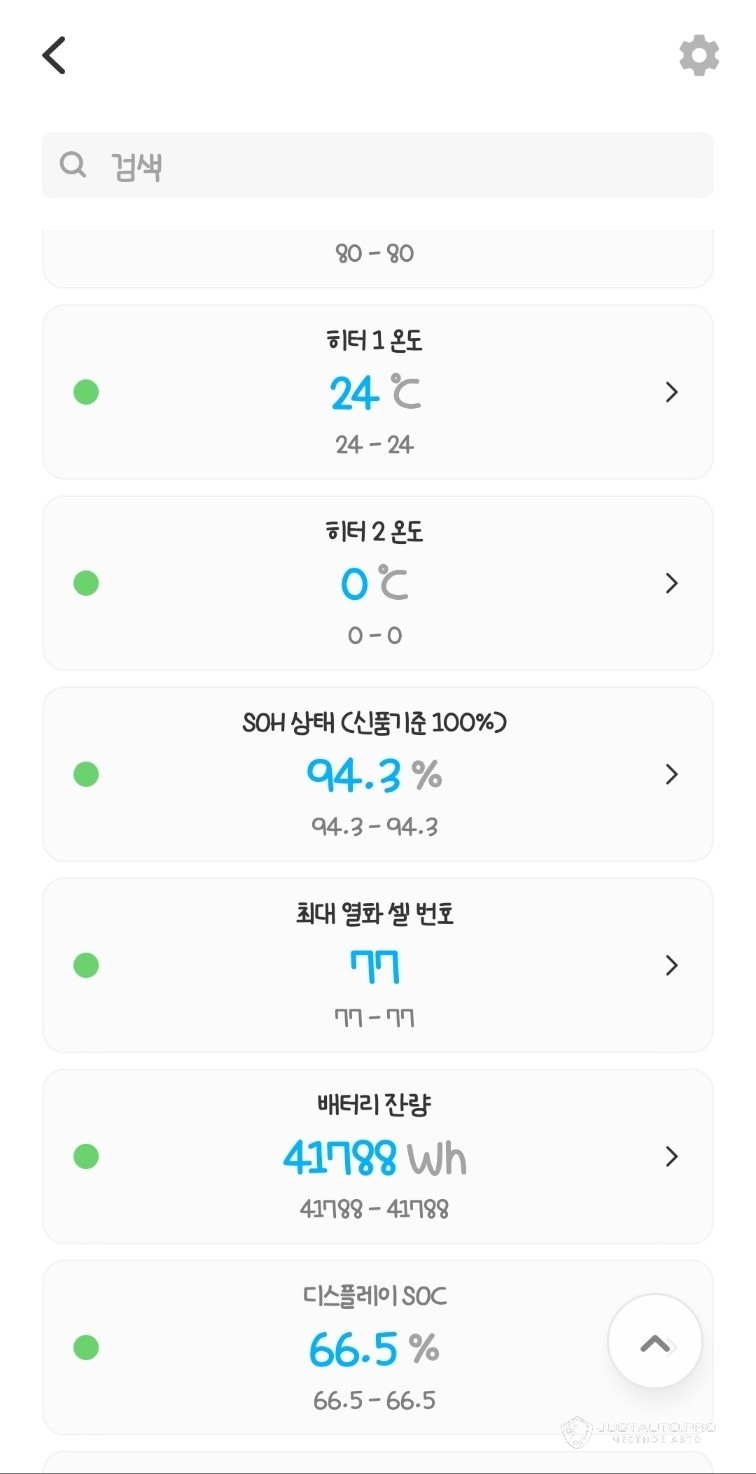
Task: Open the 히터 2 온도 card
Action: click(x=378, y=583)
